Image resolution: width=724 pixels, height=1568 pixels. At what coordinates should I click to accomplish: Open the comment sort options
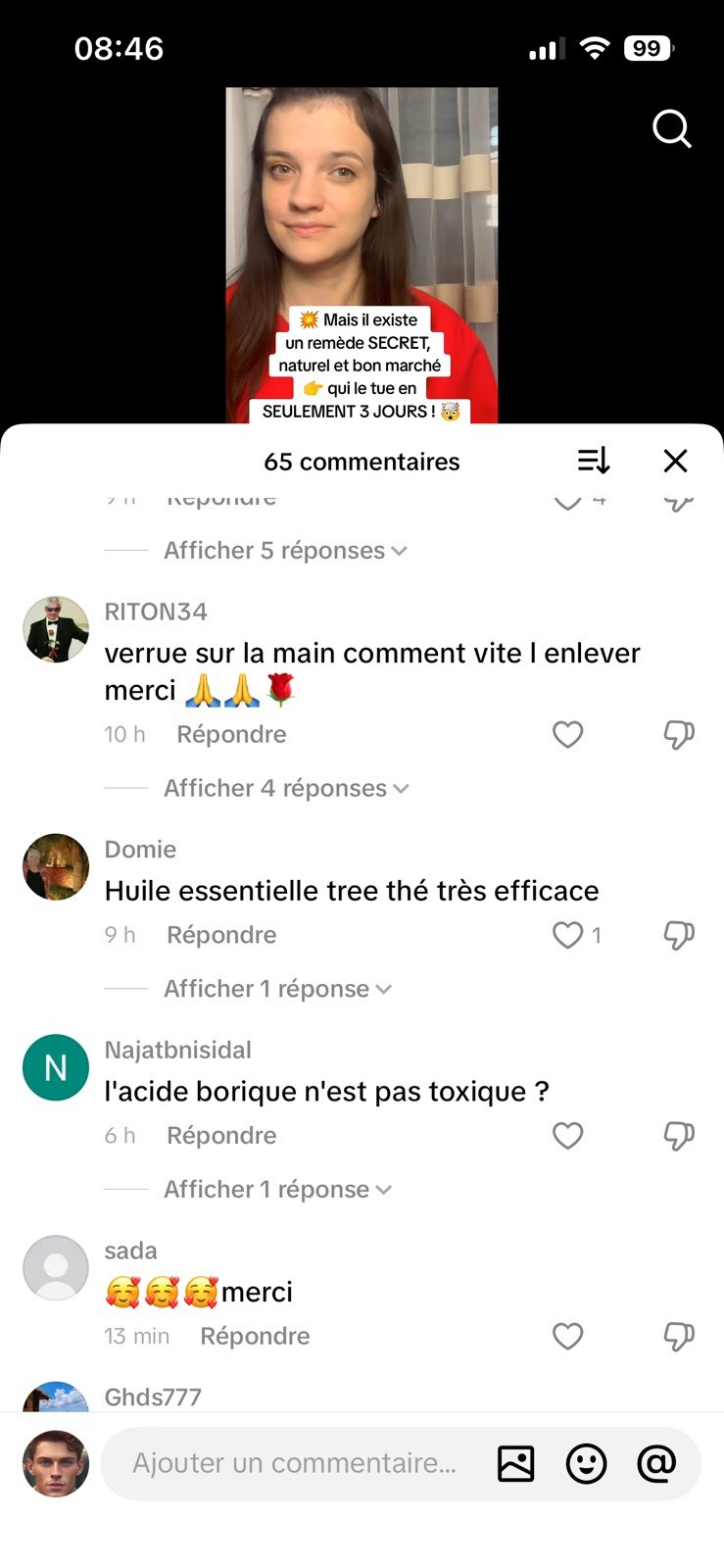click(594, 461)
